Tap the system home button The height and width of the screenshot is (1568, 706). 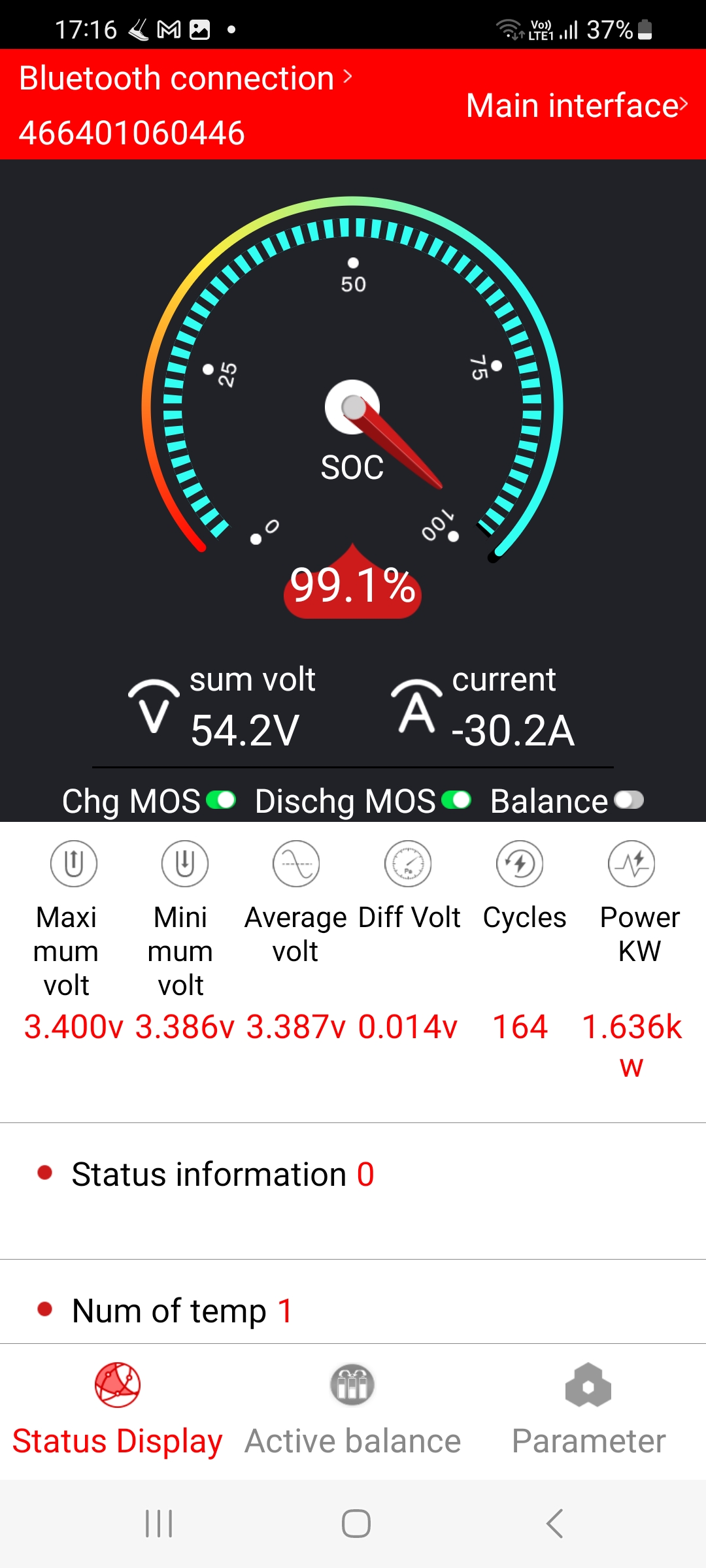[356, 1524]
